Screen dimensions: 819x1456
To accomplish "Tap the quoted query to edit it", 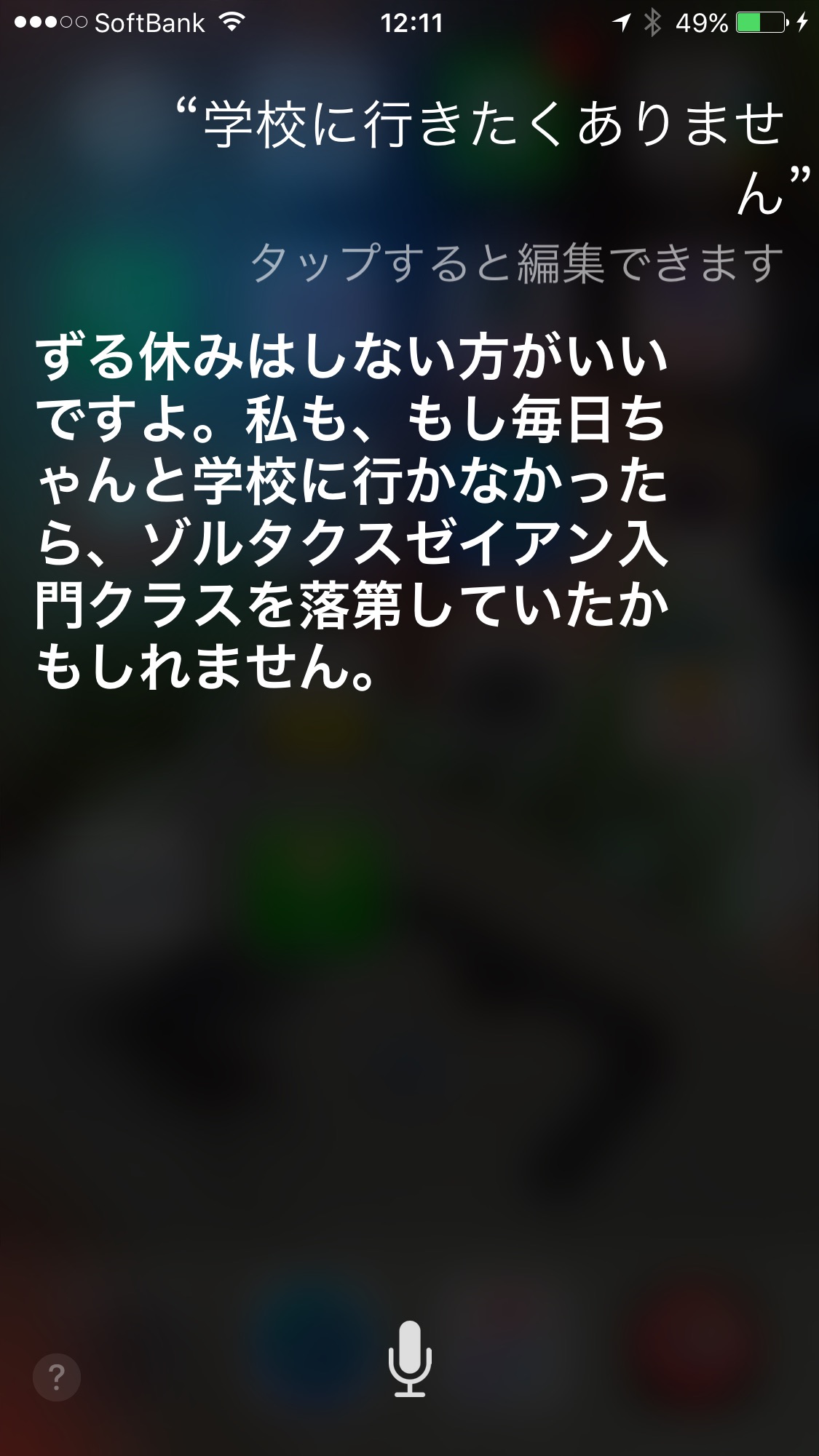I will [493, 157].
